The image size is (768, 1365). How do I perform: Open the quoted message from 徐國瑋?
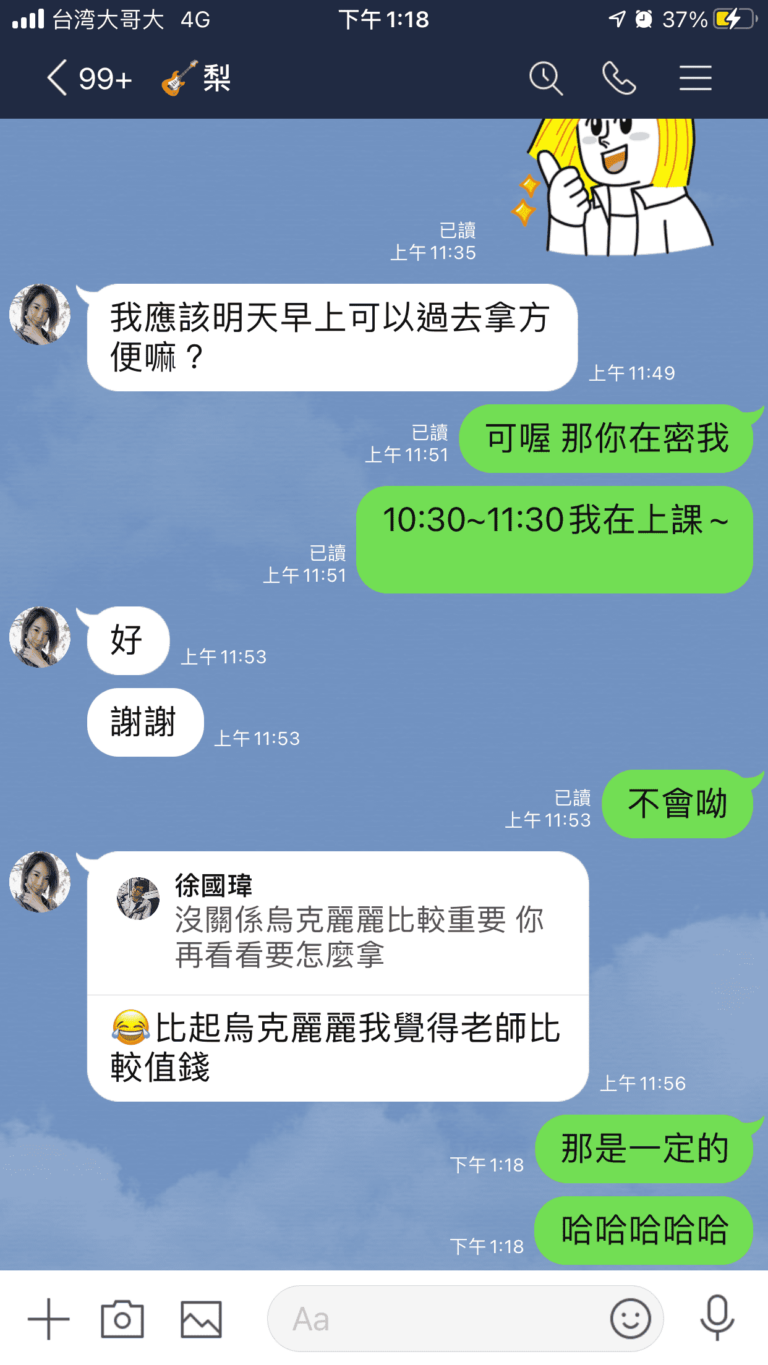coord(340,922)
